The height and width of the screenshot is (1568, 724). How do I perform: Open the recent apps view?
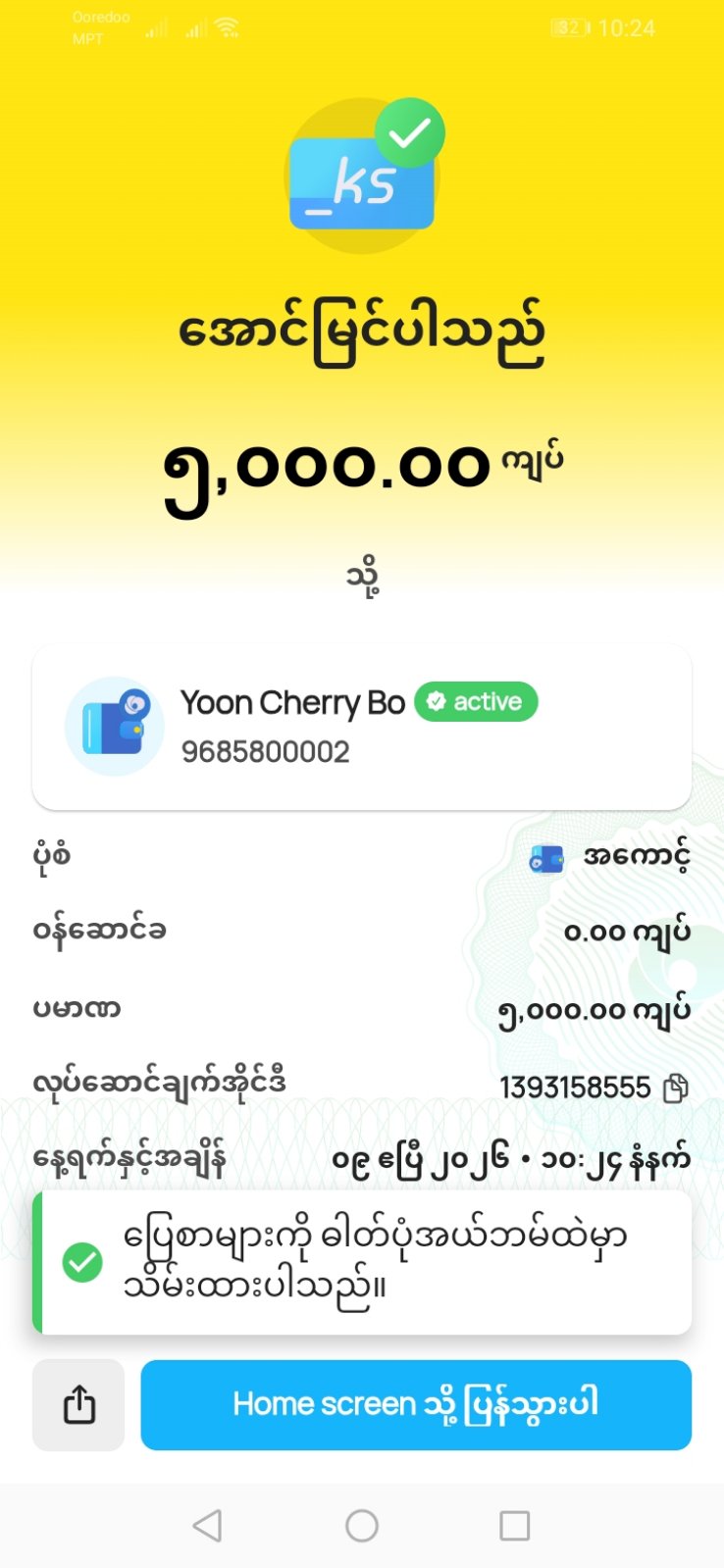514,1525
